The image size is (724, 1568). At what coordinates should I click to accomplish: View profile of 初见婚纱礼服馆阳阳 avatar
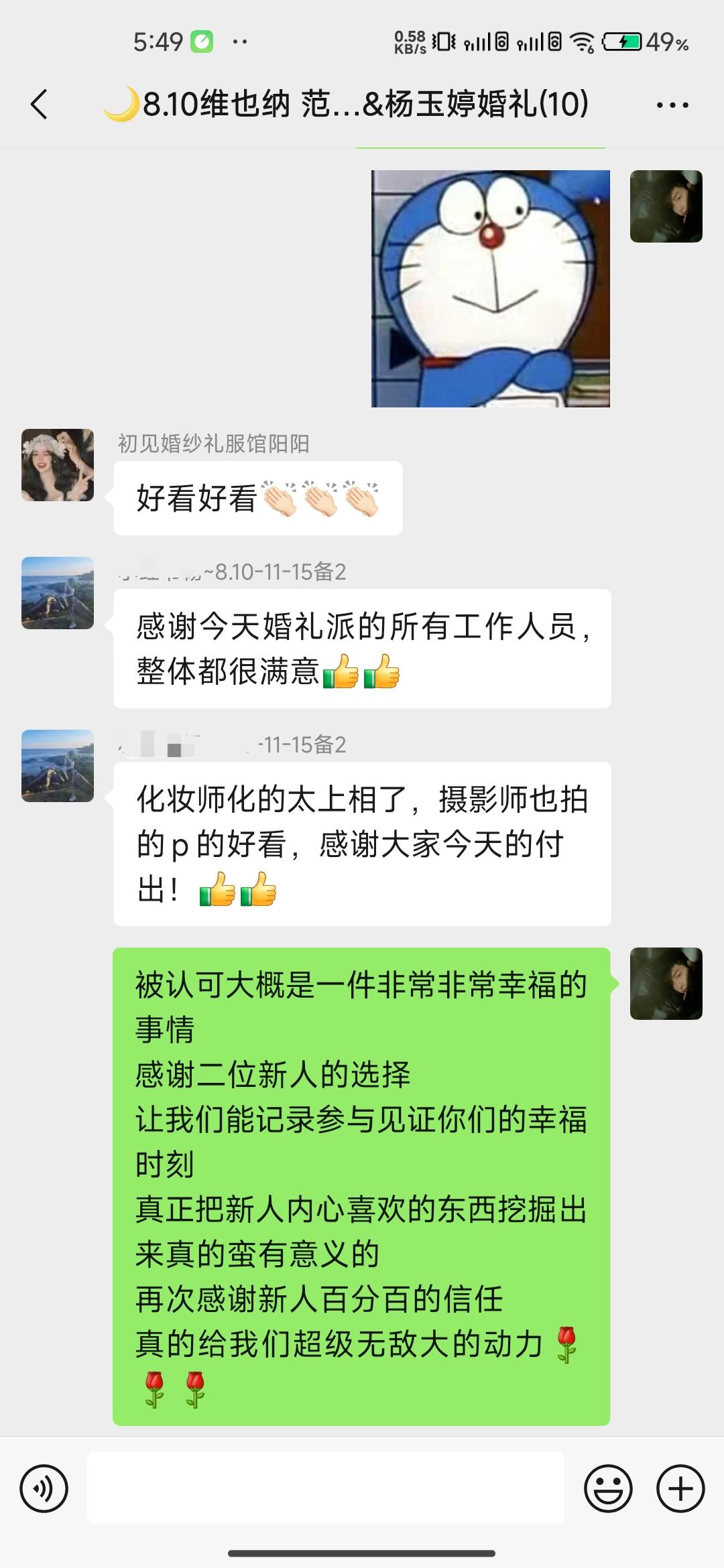[x=58, y=465]
